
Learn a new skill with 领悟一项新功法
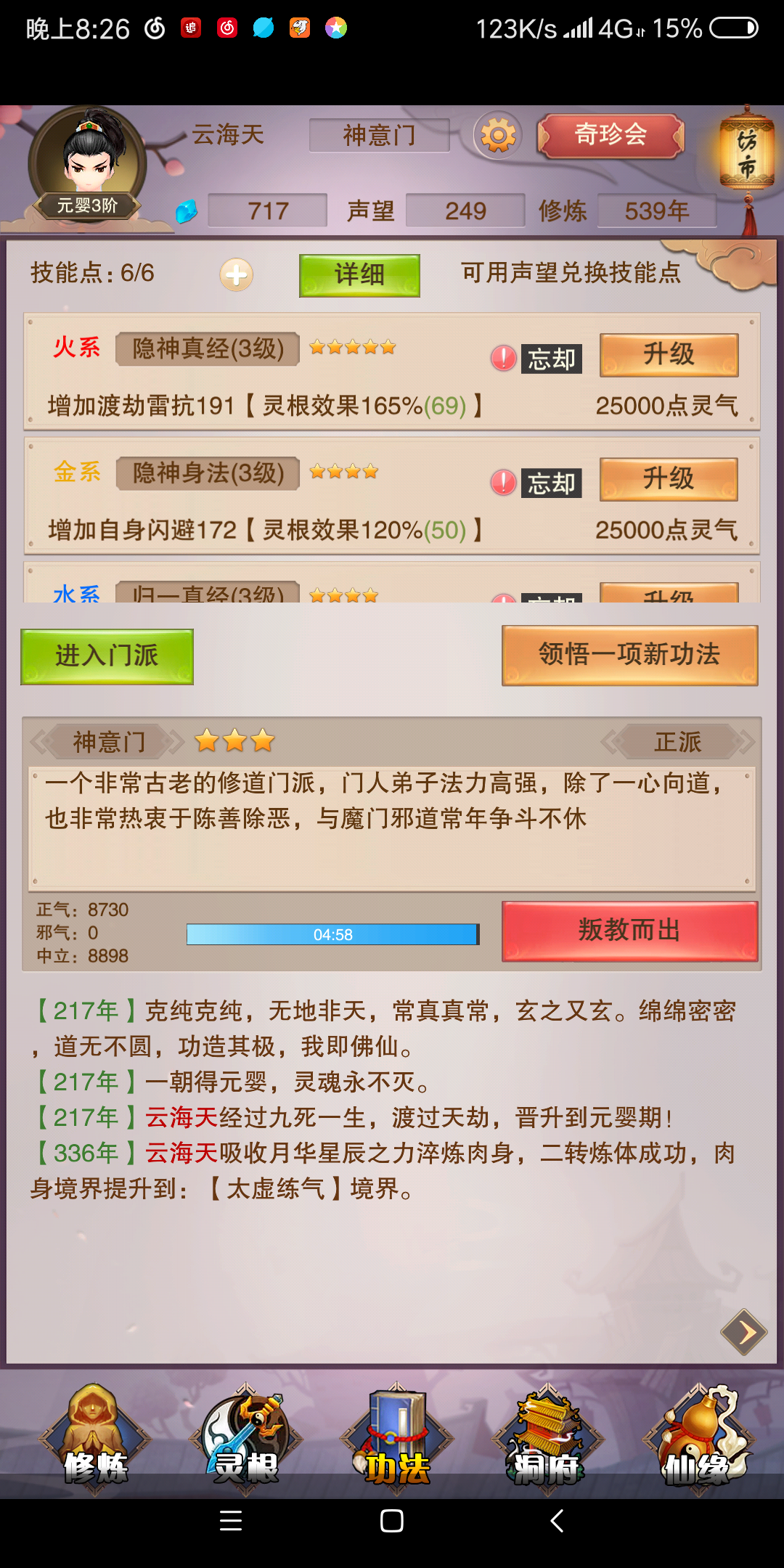tap(629, 656)
